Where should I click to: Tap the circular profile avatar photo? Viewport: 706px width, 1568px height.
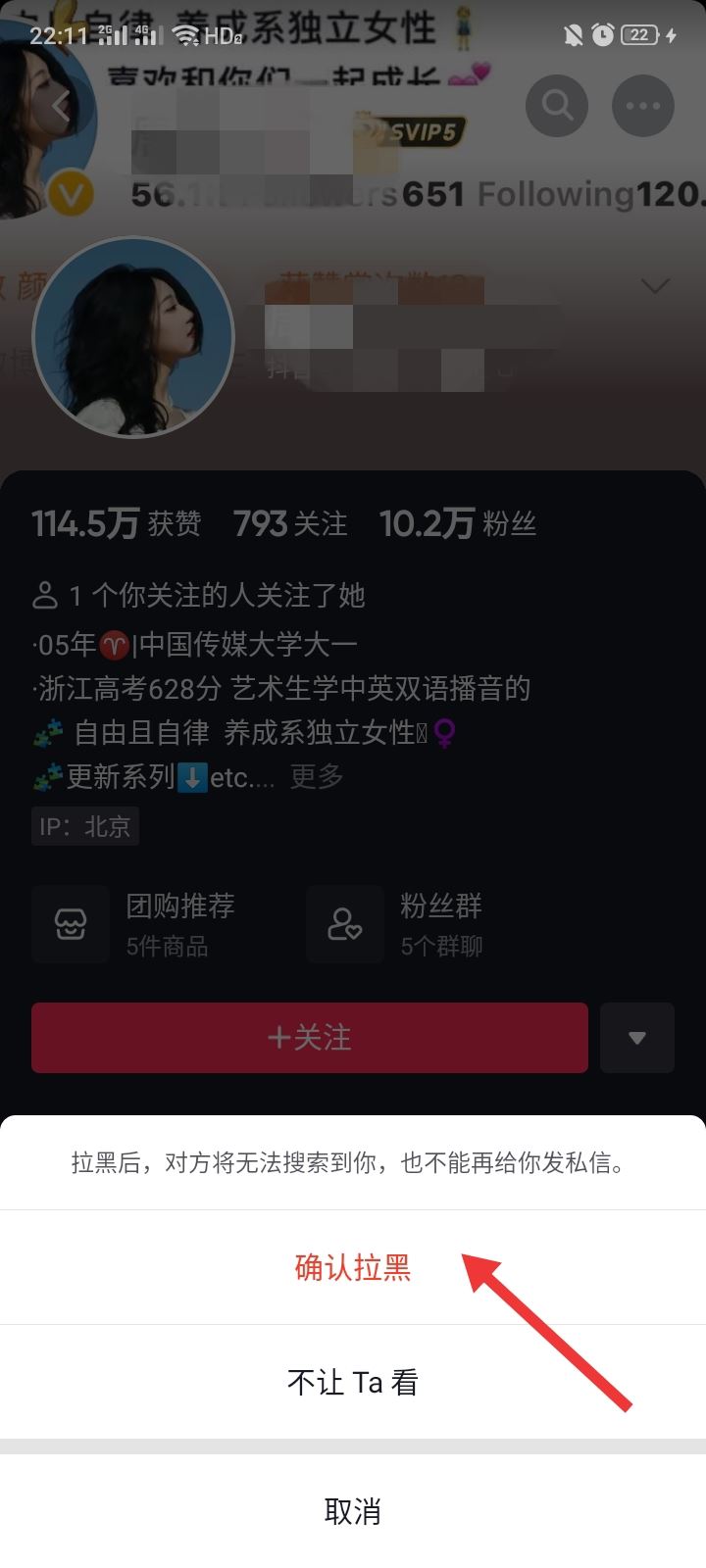coord(132,336)
